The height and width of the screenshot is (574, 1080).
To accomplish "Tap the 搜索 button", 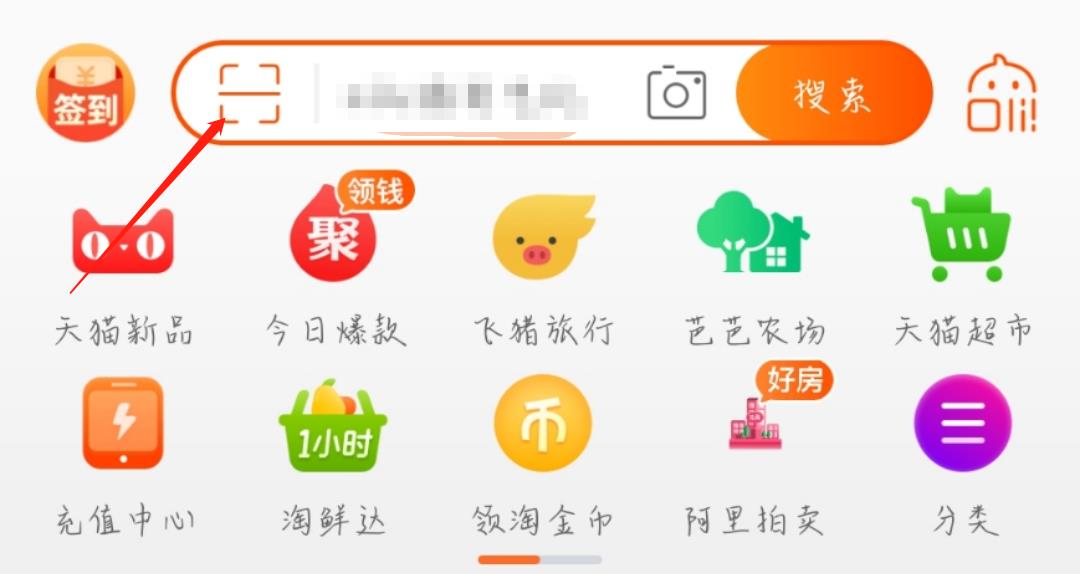I will (x=832, y=94).
